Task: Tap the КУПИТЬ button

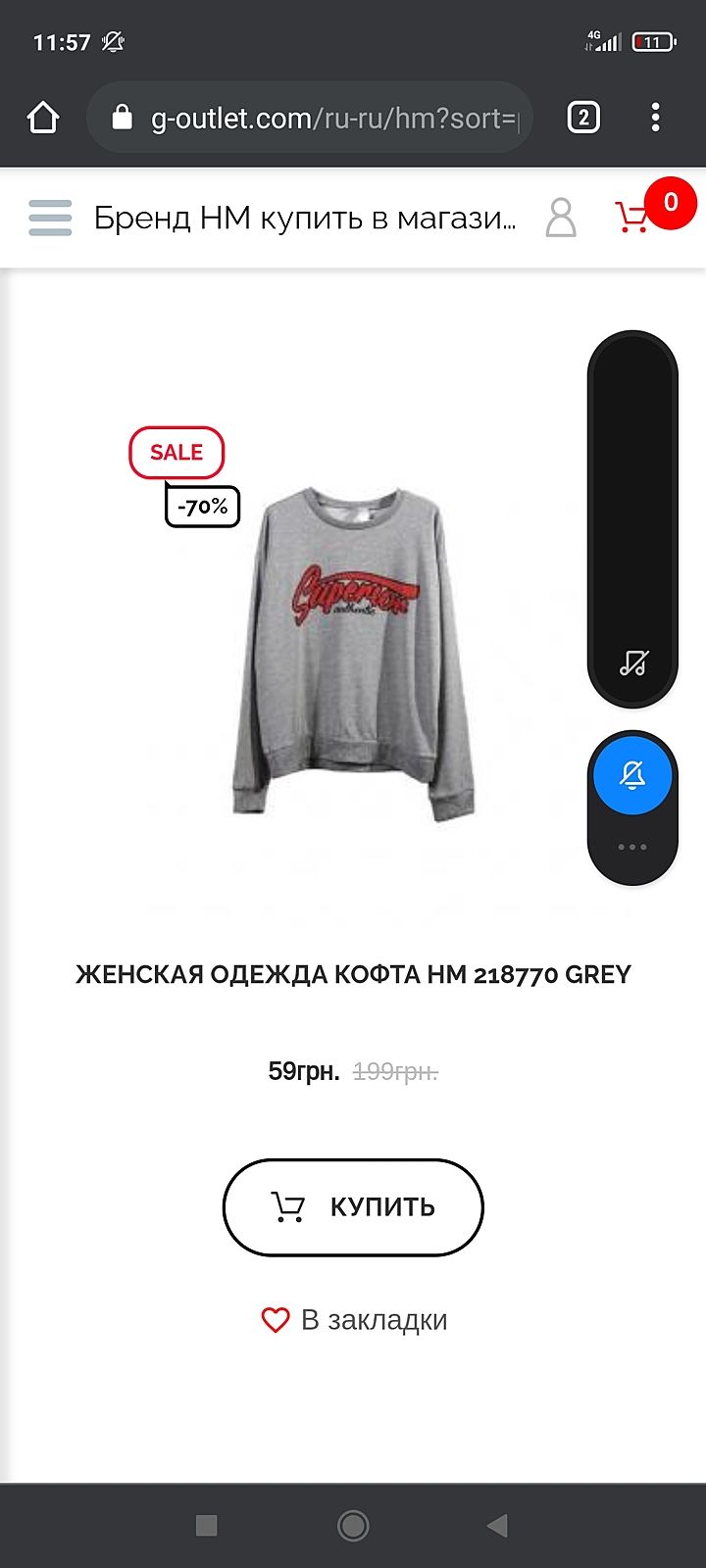Action: pyautogui.click(x=353, y=1206)
